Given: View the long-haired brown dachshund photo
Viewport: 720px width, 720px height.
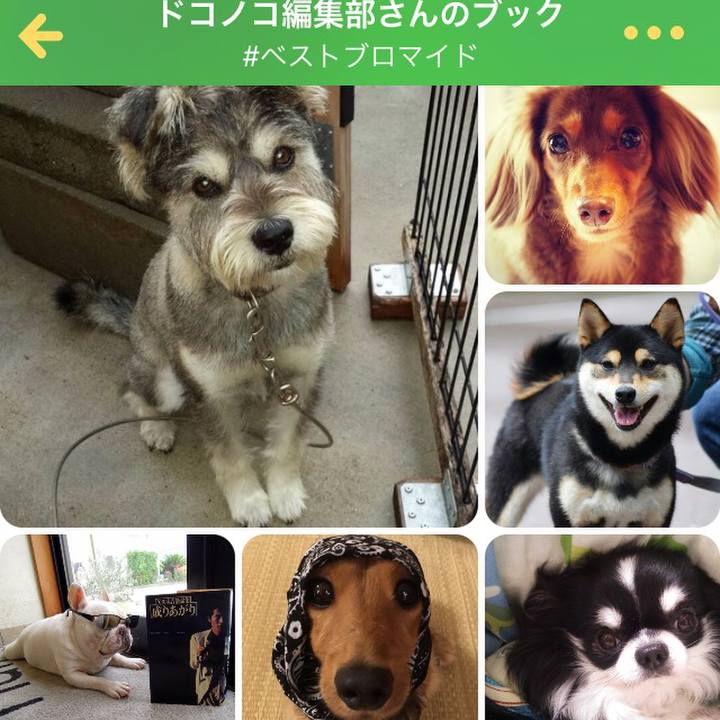Looking at the screenshot, I should point(602,185).
